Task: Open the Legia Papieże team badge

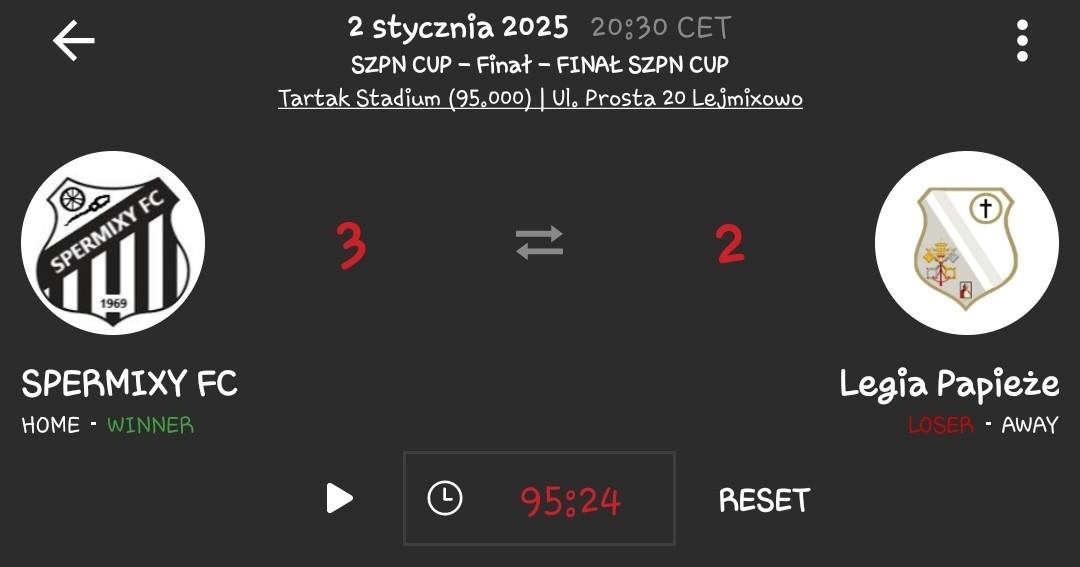Action: pos(966,243)
